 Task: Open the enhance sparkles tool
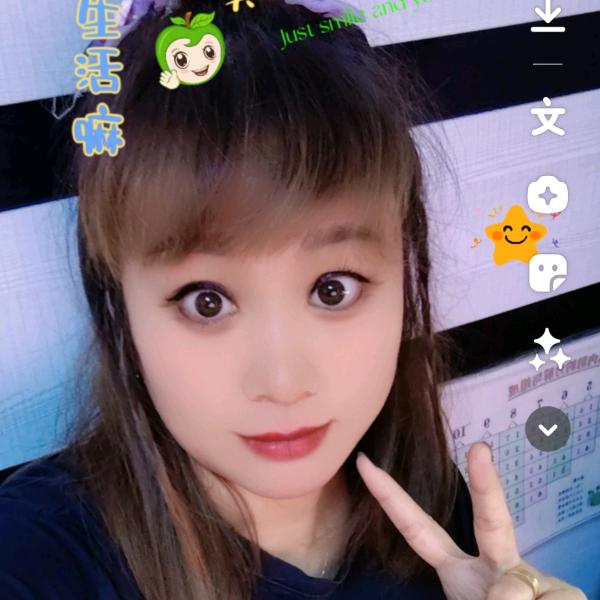(549, 349)
